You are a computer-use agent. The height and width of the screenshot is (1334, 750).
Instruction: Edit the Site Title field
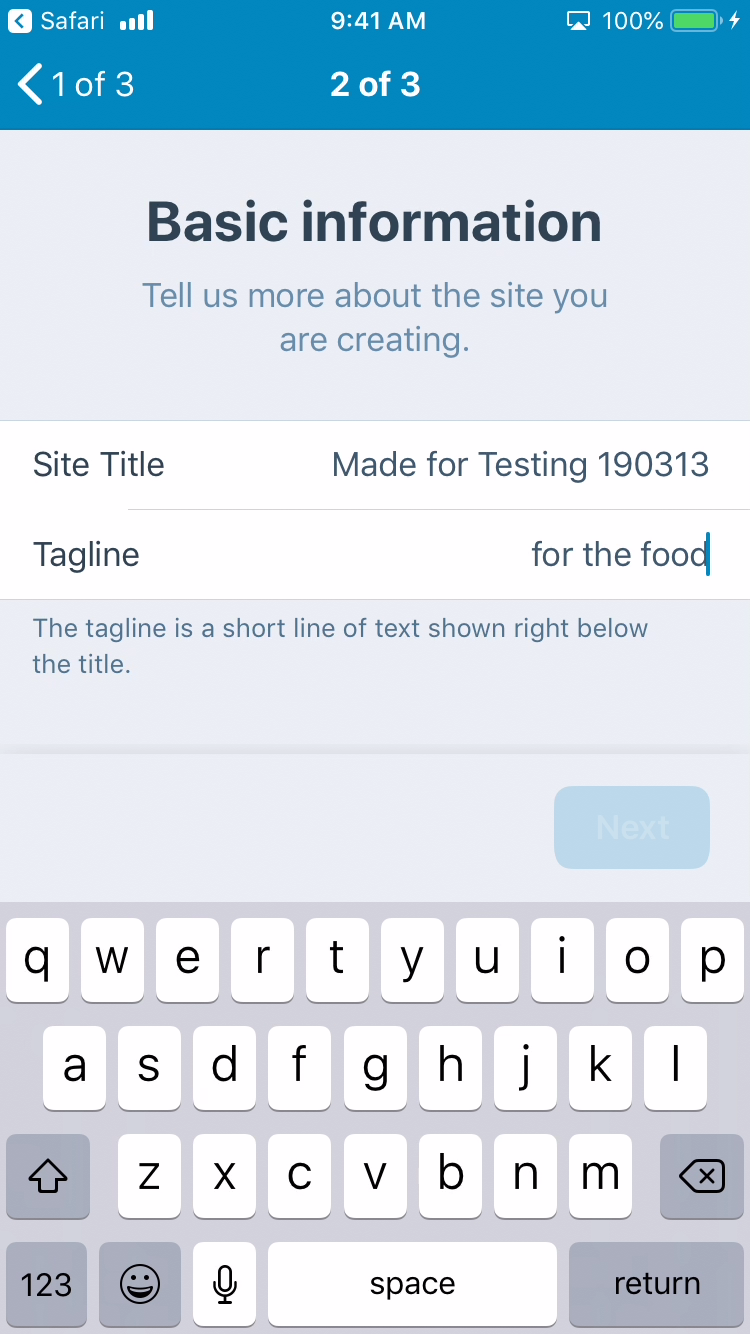point(519,465)
